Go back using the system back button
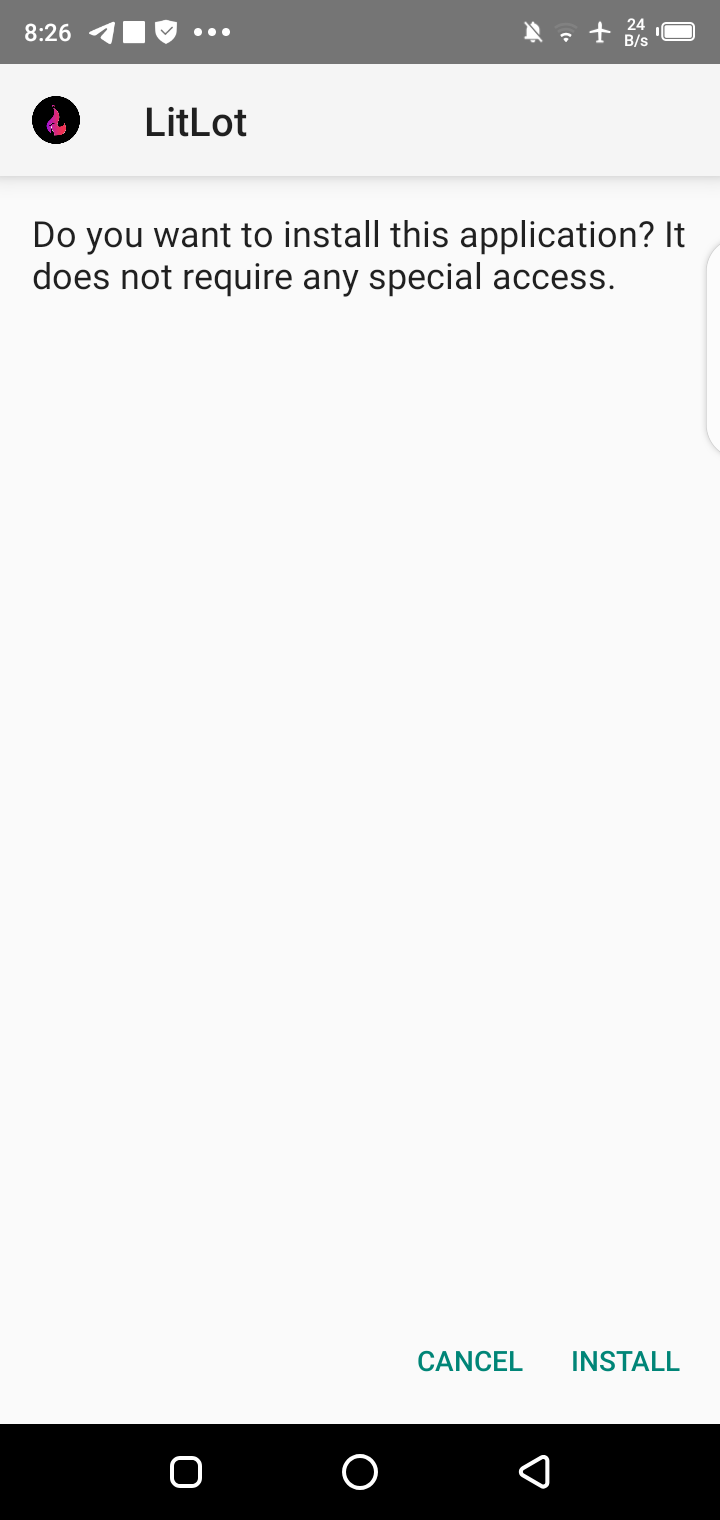 (x=534, y=1471)
